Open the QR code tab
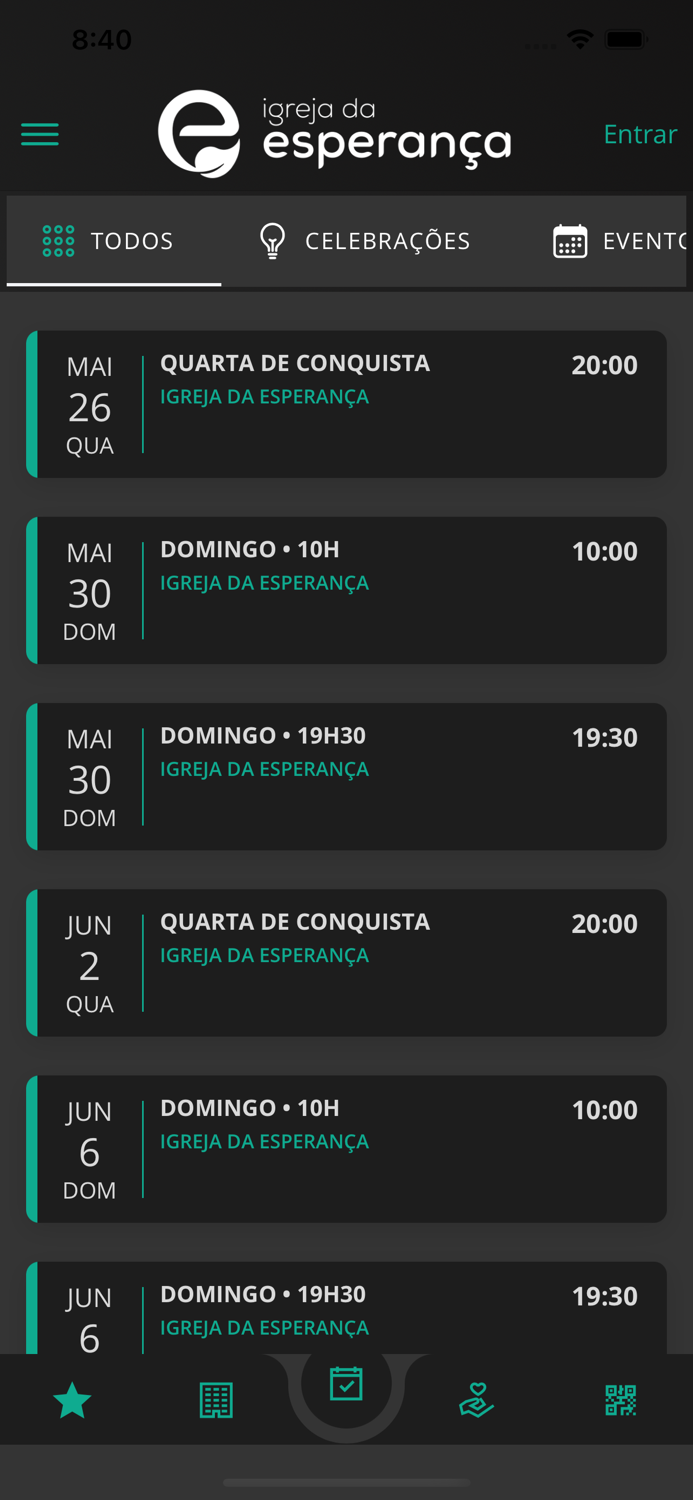The height and width of the screenshot is (1500, 693). tap(620, 1401)
